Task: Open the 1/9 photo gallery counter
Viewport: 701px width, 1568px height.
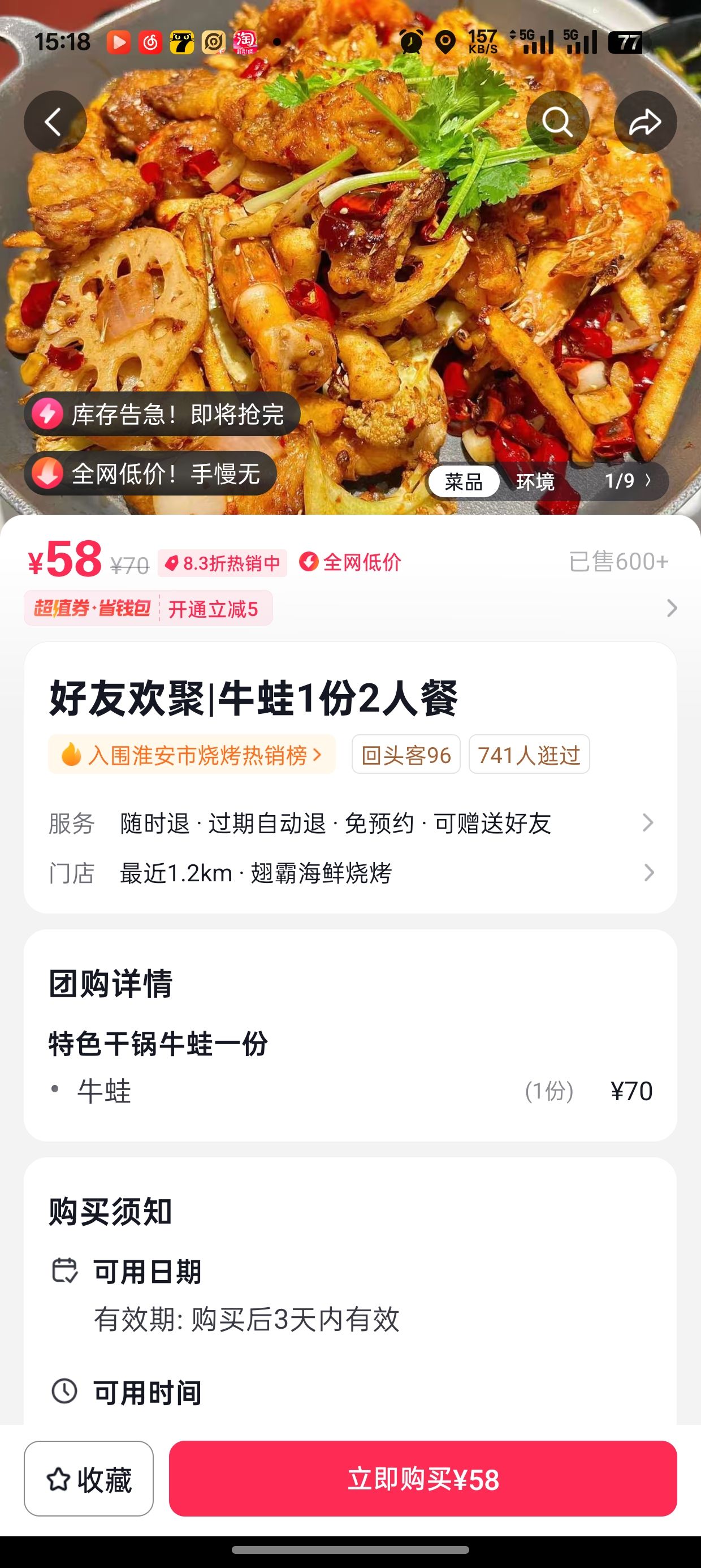Action: tap(628, 481)
